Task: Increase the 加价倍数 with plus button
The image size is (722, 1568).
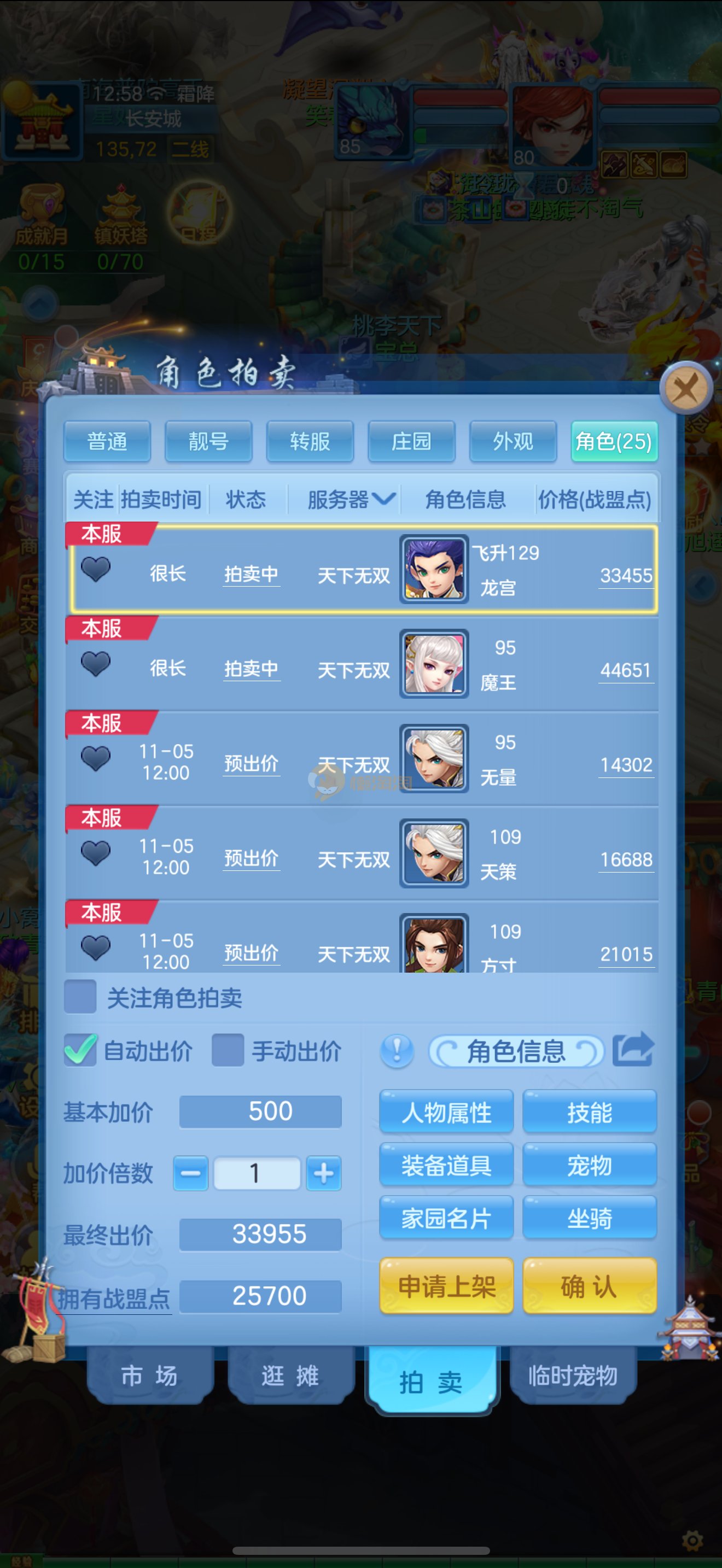Action: pos(323,1173)
